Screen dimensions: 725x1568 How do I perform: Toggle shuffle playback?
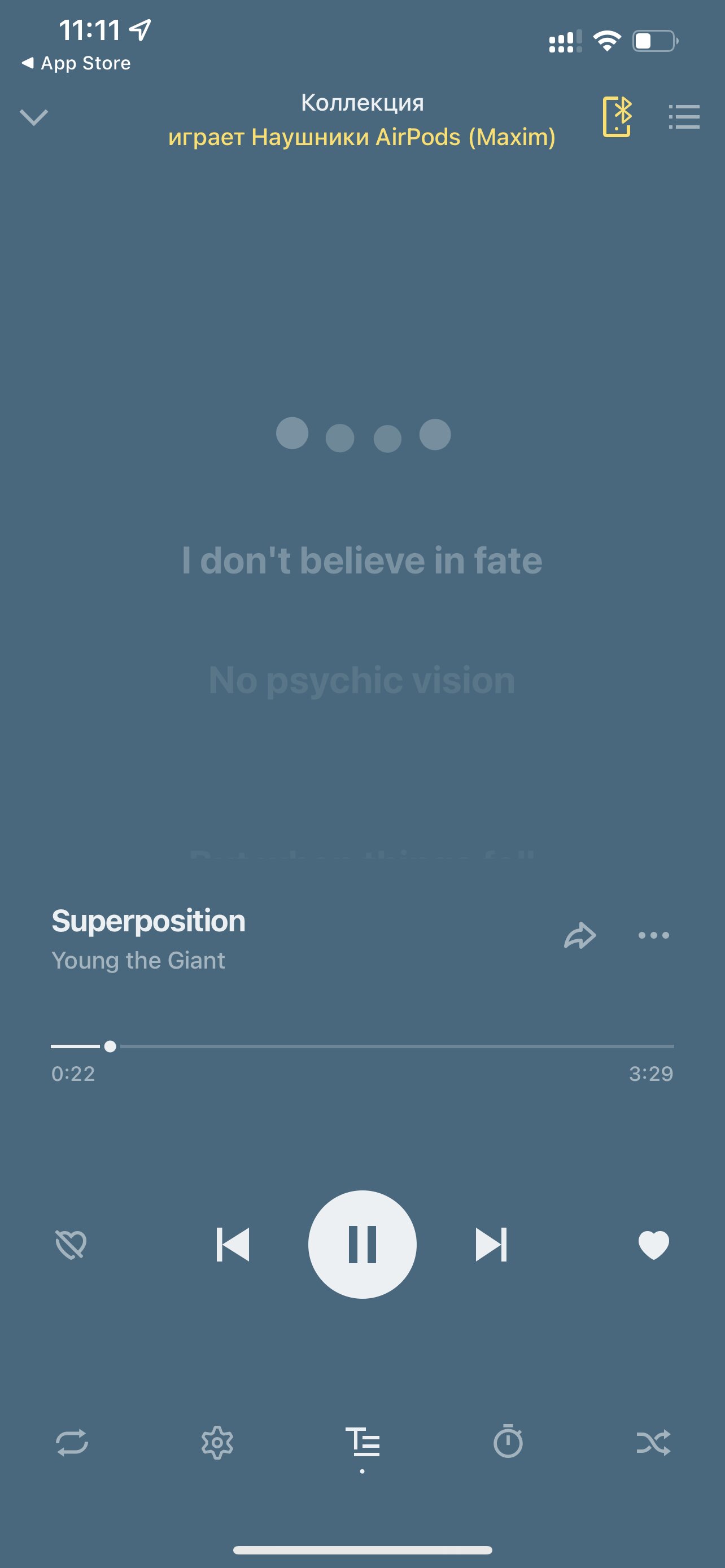point(653,1443)
